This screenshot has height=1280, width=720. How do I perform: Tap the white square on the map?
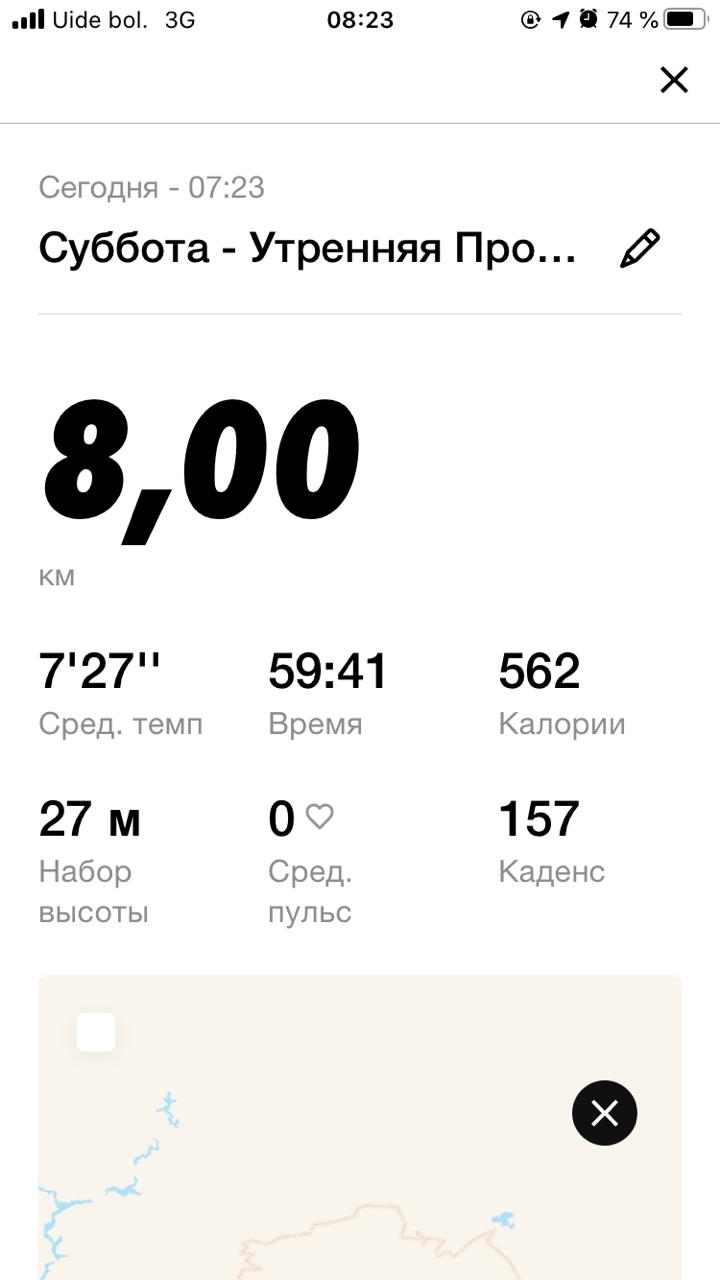click(96, 1032)
